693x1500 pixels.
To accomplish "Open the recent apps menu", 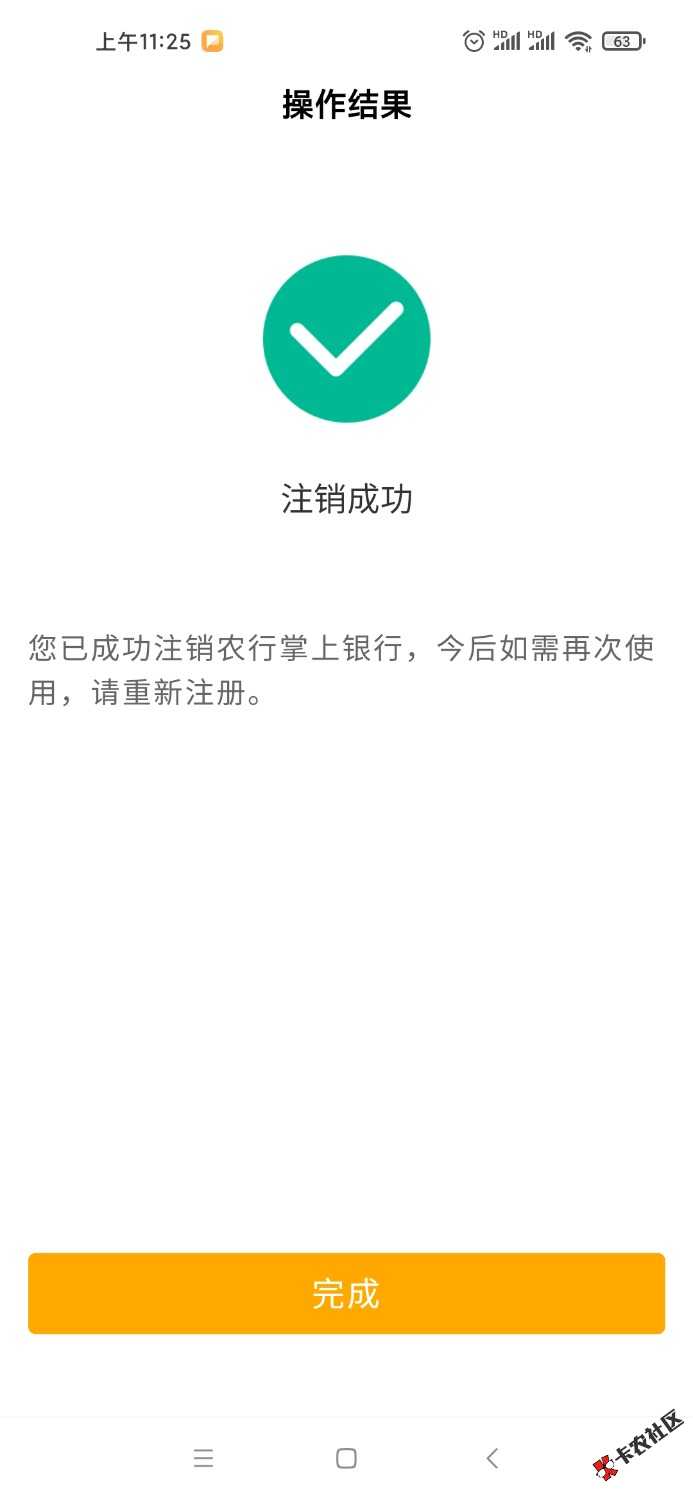I will 203,1458.
